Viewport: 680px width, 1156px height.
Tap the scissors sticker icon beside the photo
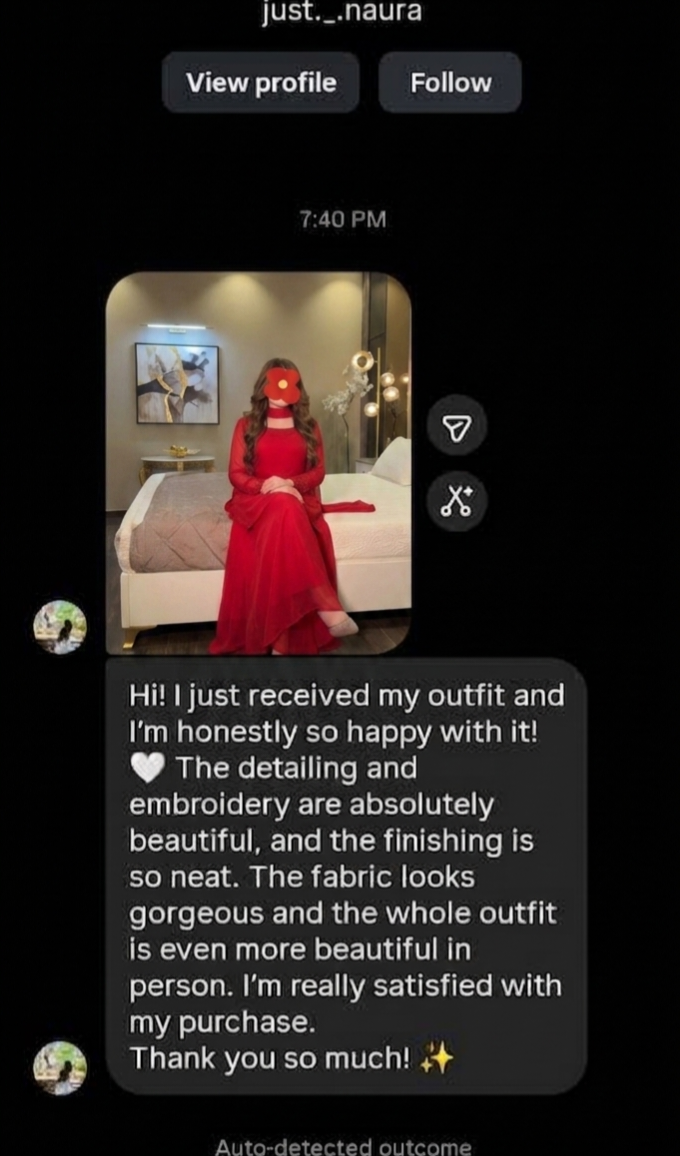pyautogui.click(x=457, y=501)
